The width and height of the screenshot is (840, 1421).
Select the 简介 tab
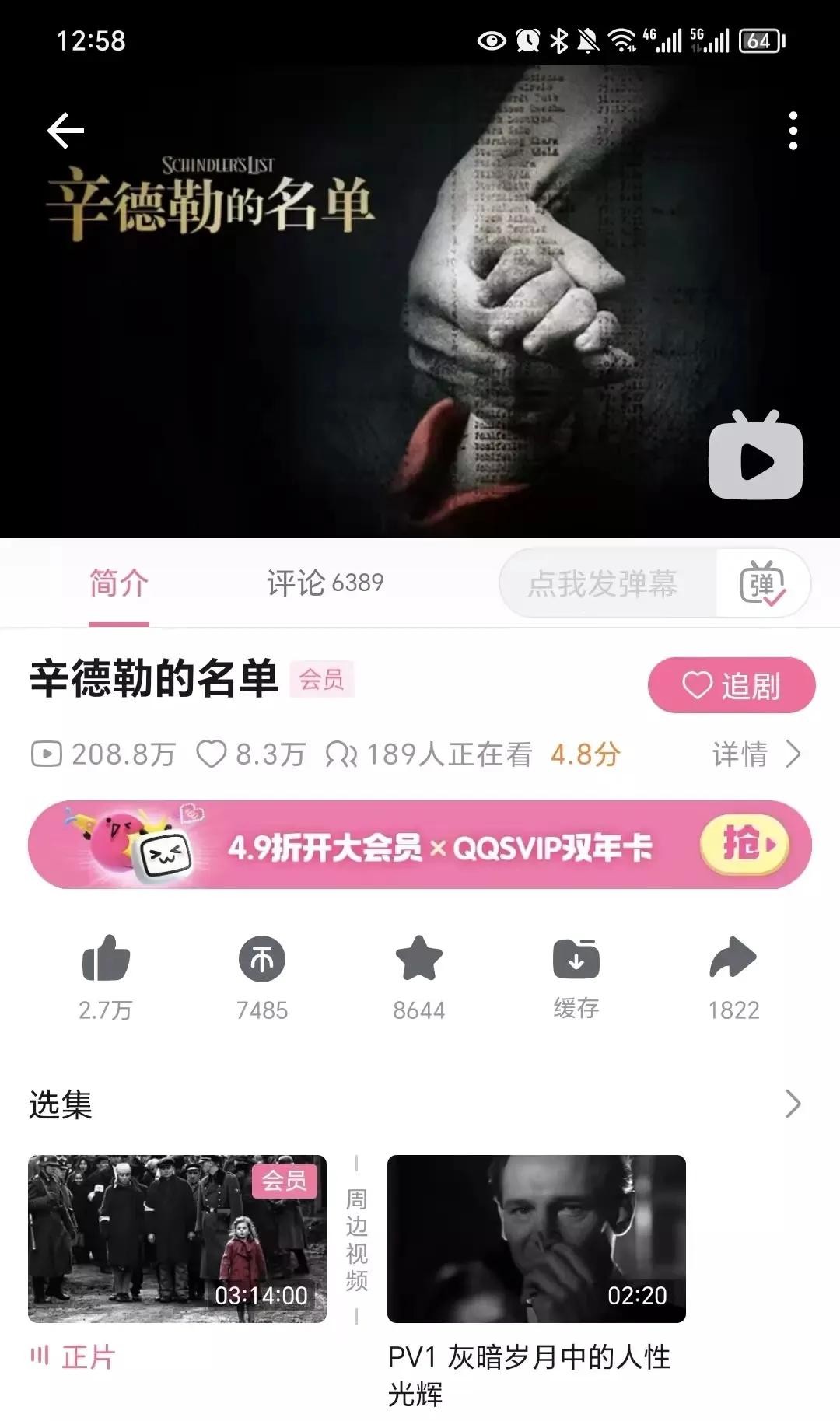click(x=118, y=583)
